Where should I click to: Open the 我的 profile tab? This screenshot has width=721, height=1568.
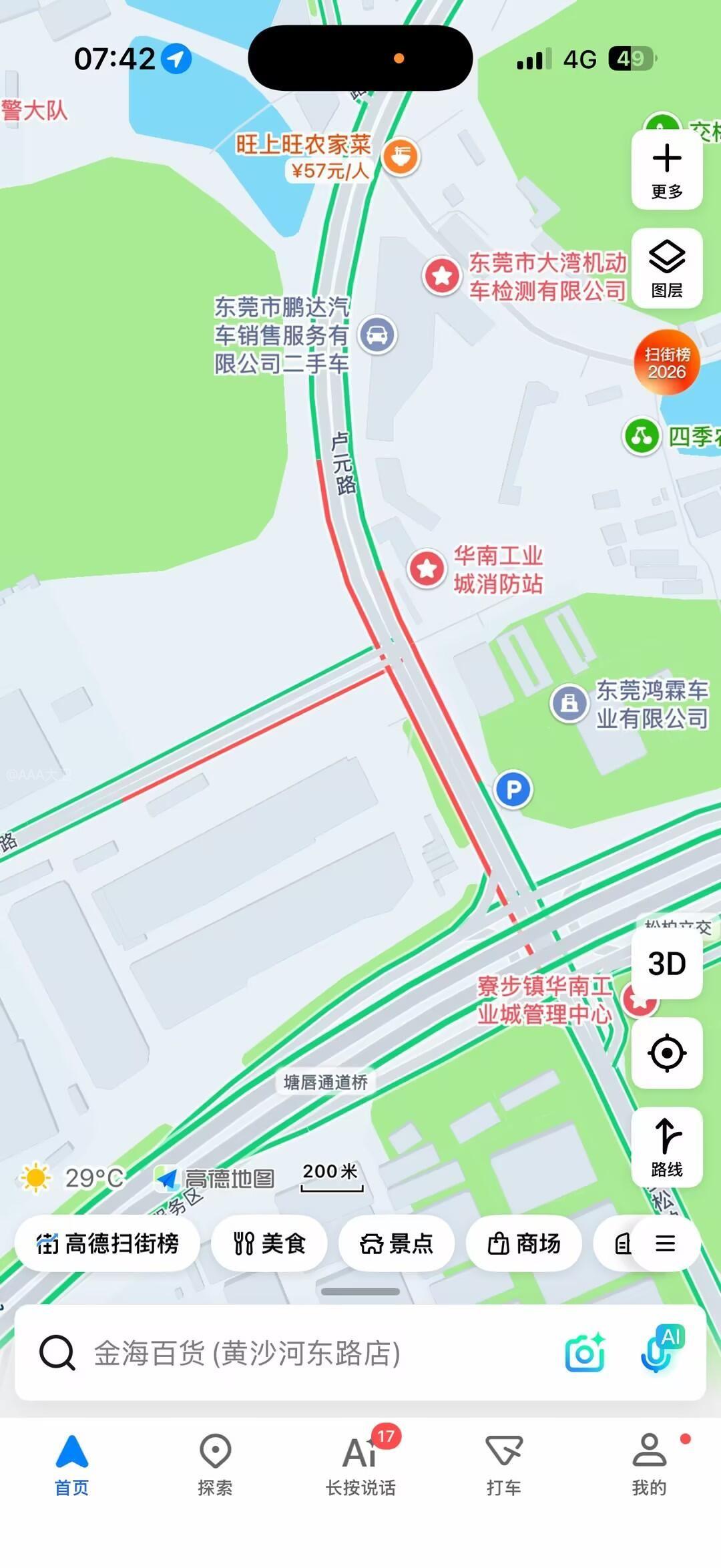pos(649,1465)
